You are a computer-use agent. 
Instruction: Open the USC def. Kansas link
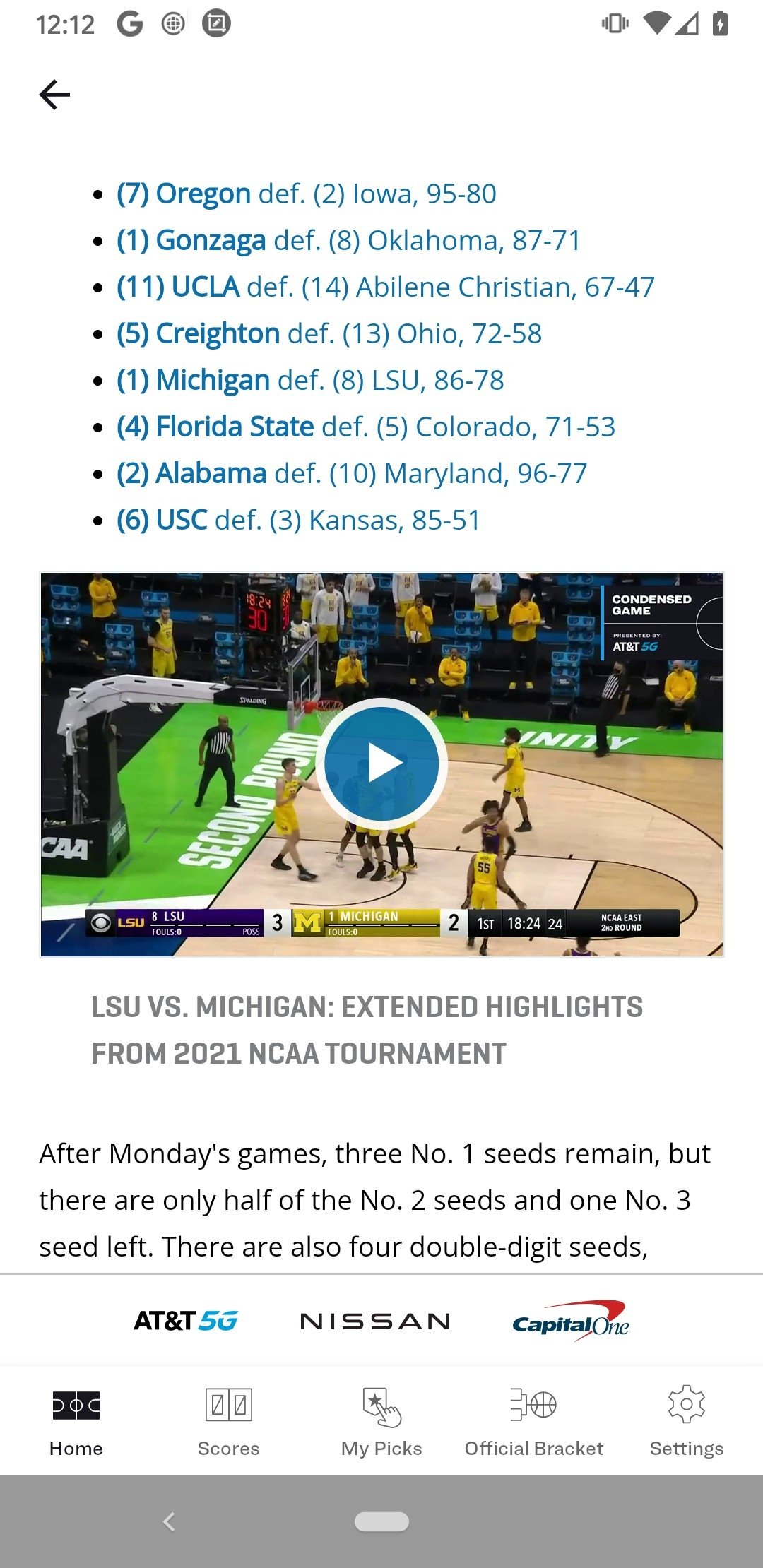299,520
